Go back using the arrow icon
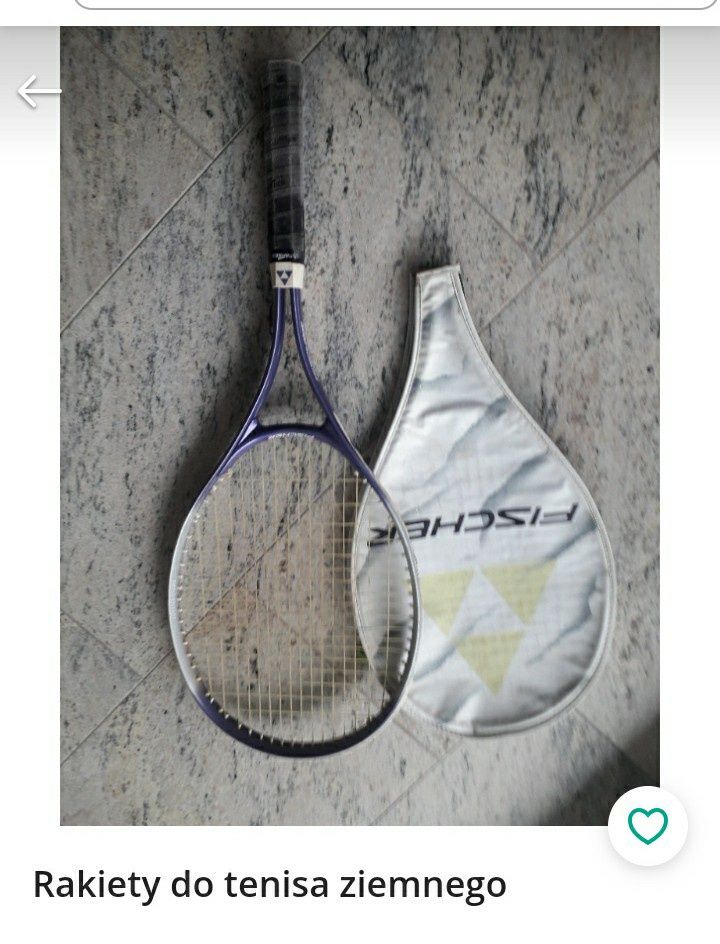 click(39, 92)
